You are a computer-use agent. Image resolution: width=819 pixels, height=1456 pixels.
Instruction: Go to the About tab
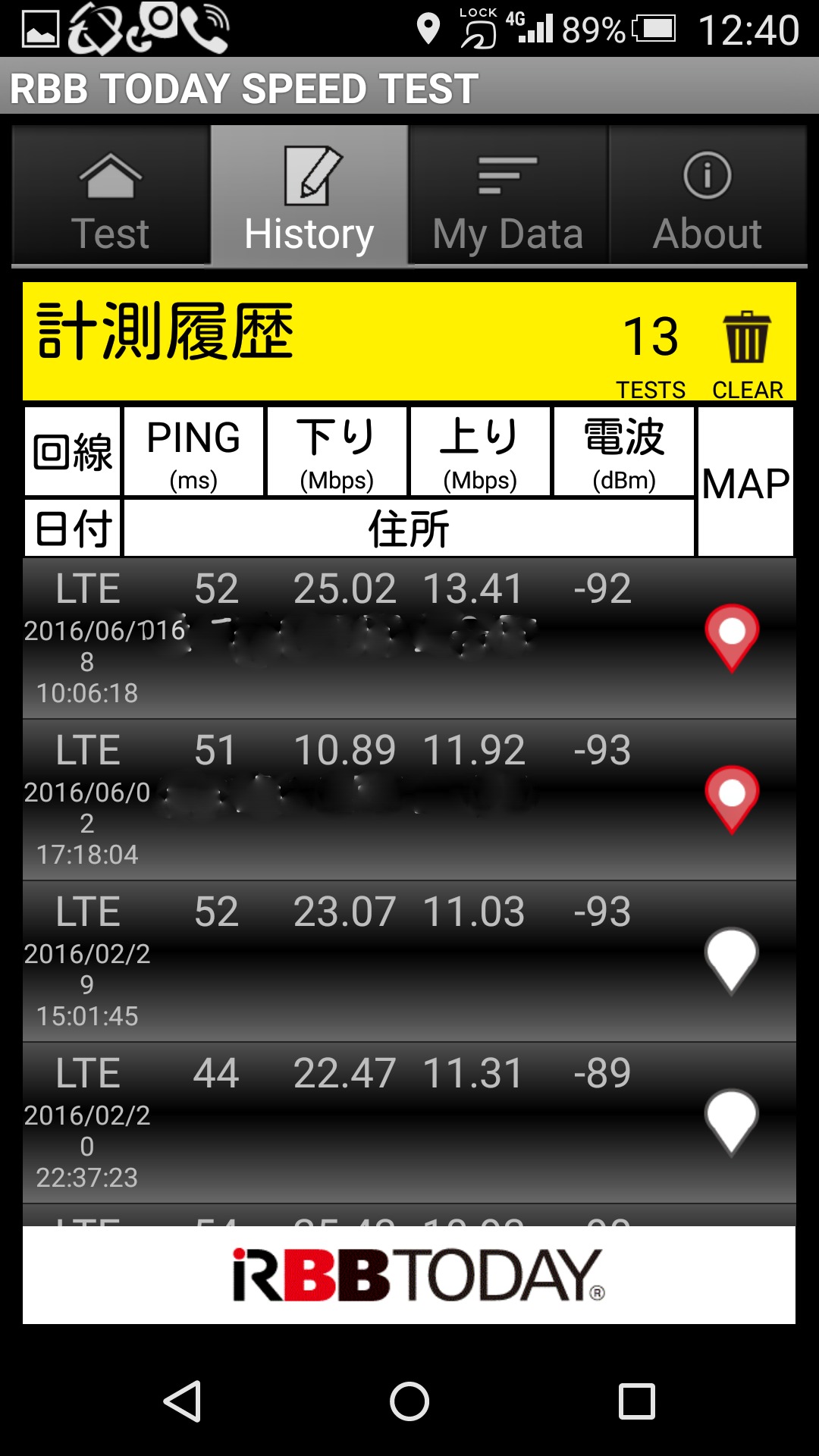708,197
